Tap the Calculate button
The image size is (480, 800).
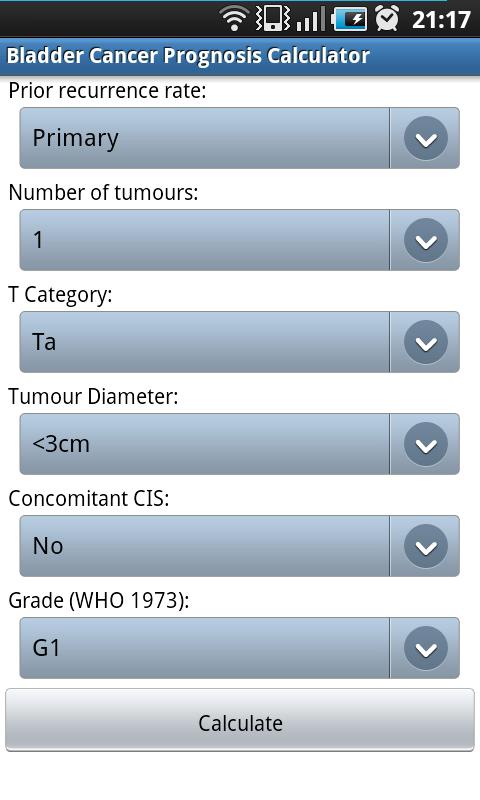240,720
